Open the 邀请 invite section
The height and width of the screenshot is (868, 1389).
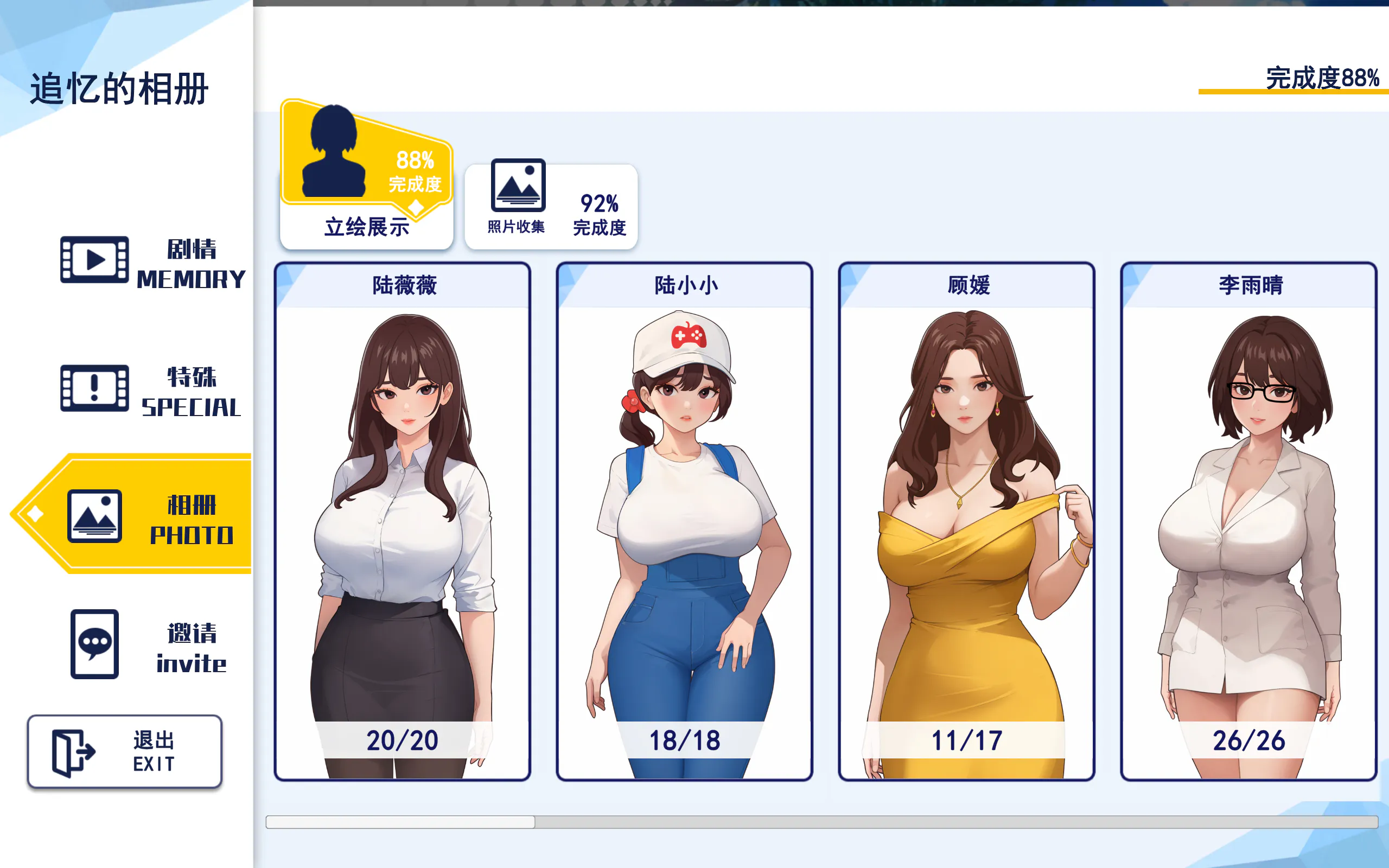pos(152,646)
